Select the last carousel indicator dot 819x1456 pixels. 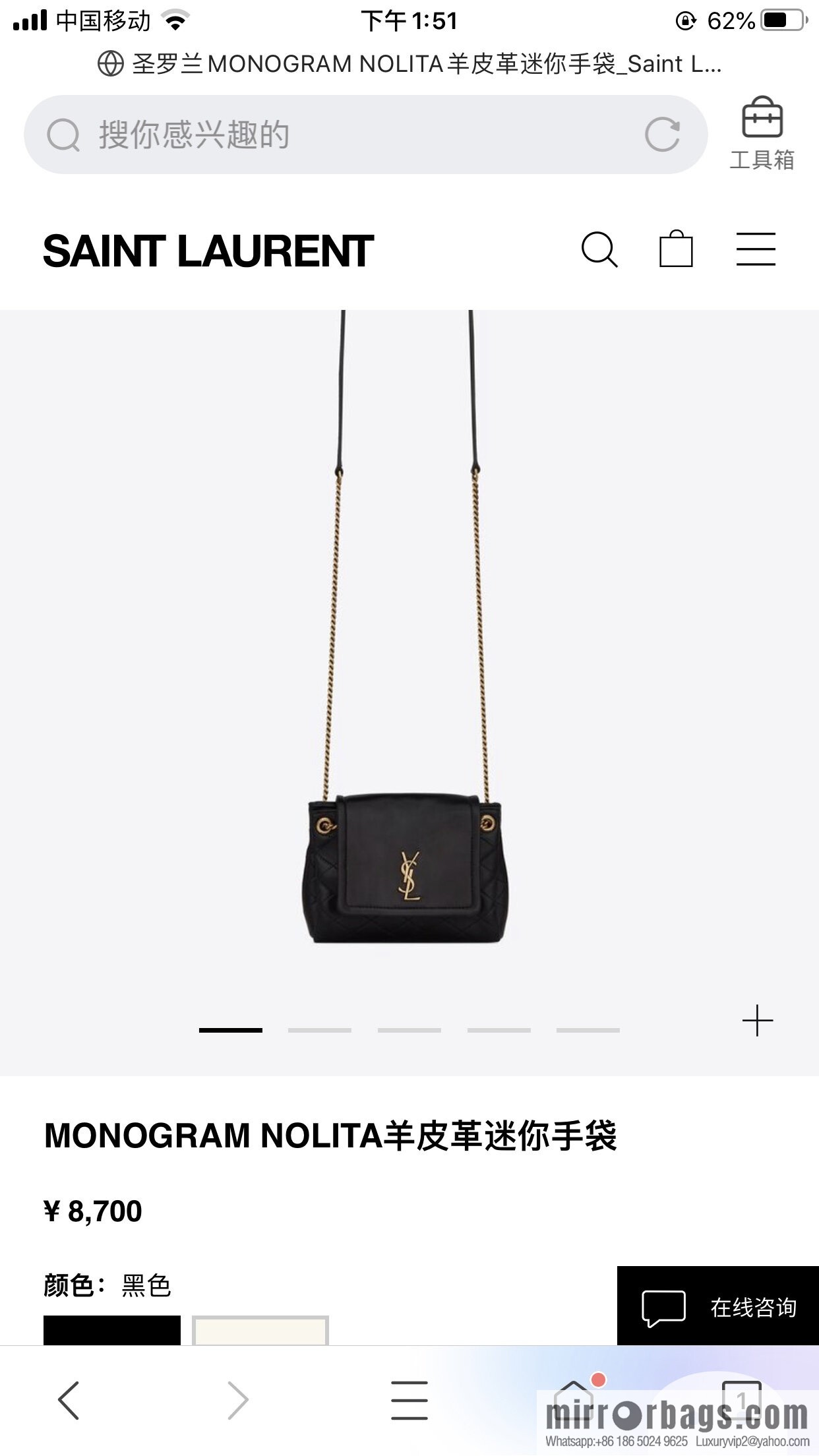point(589,1030)
